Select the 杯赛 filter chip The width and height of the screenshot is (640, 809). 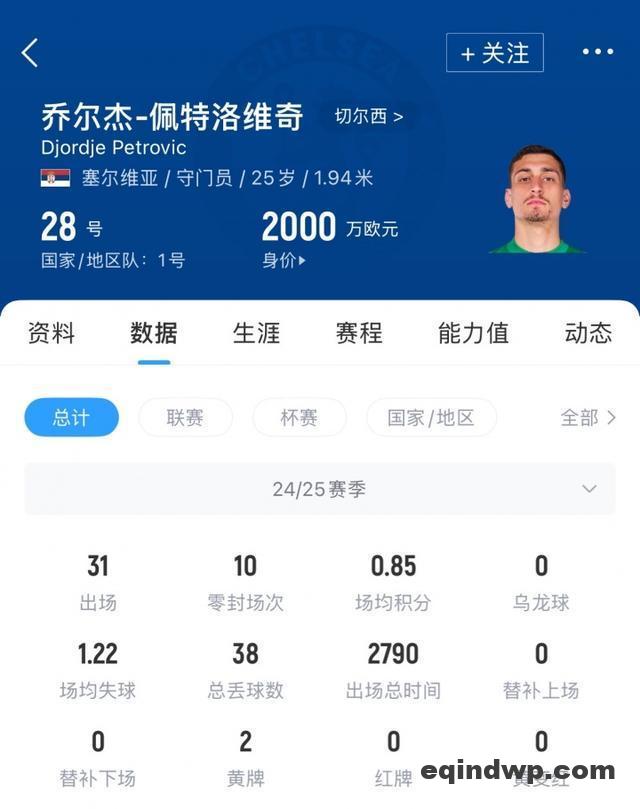coord(299,417)
